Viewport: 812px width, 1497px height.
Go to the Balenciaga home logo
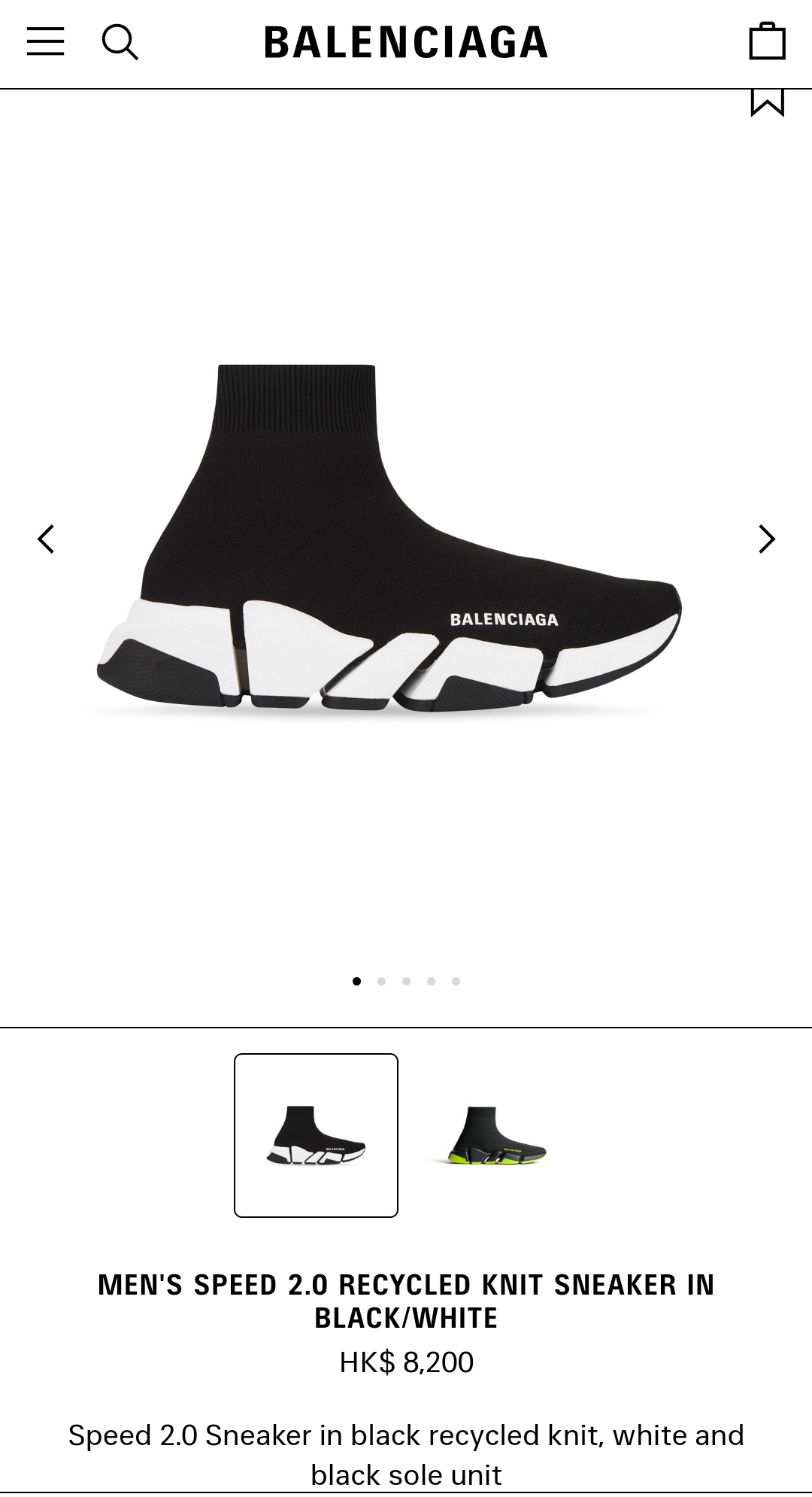point(406,42)
